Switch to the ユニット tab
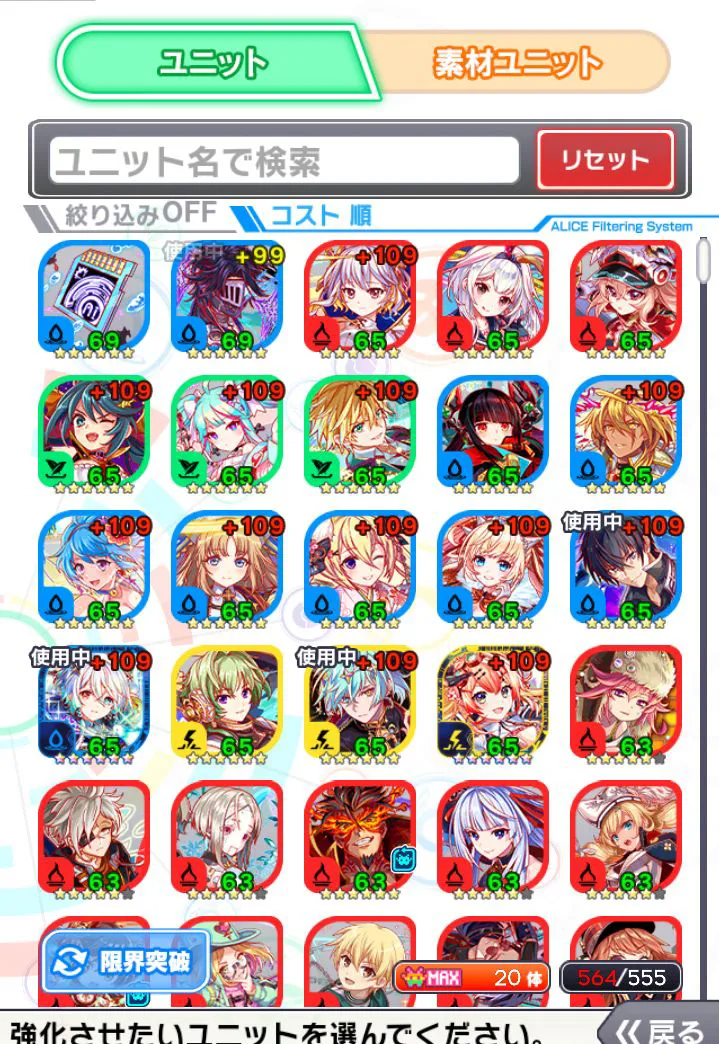This screenshot has height=1044, width=719. [212, 63]
